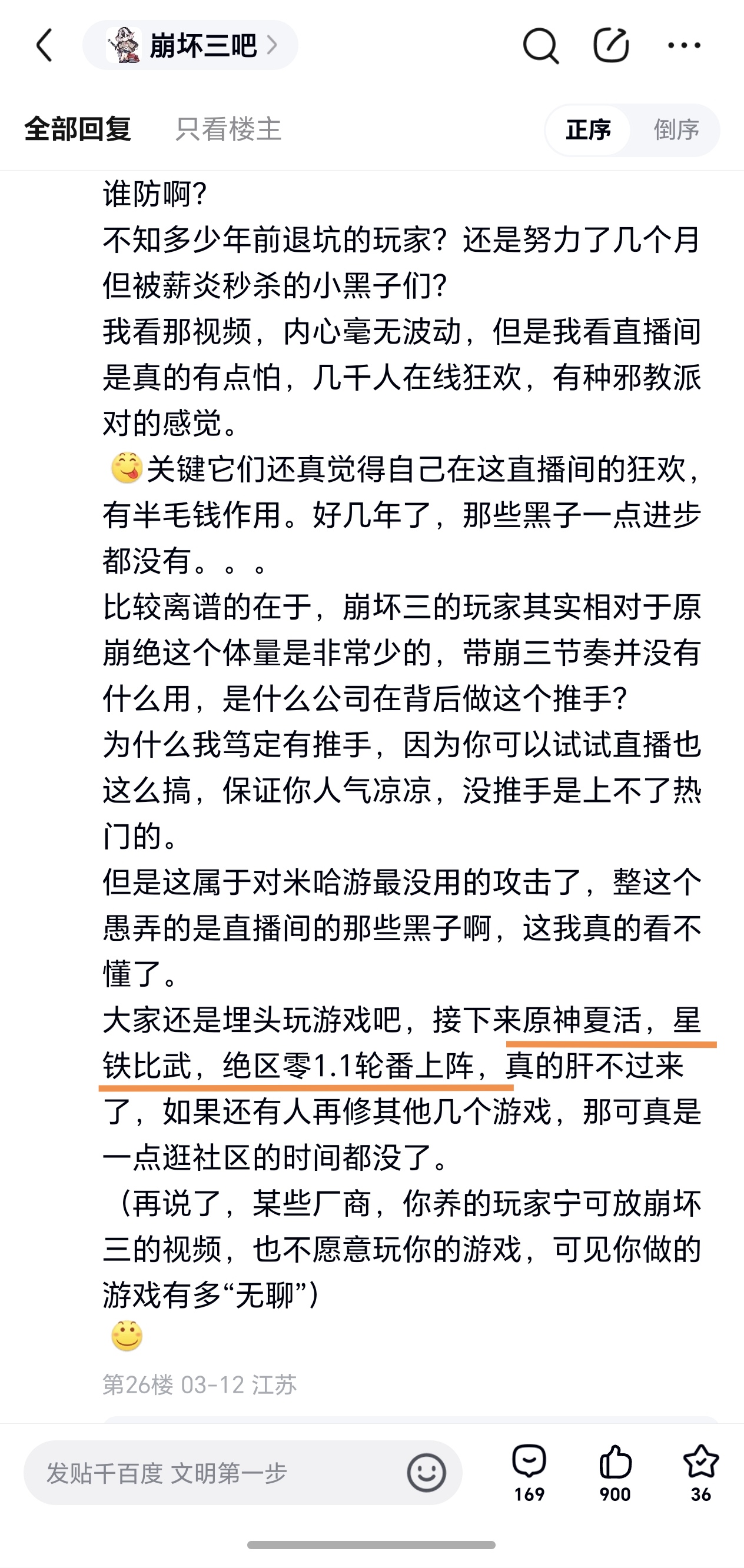
Task: Open the emoji picker in reply box
Action: 426,1473
